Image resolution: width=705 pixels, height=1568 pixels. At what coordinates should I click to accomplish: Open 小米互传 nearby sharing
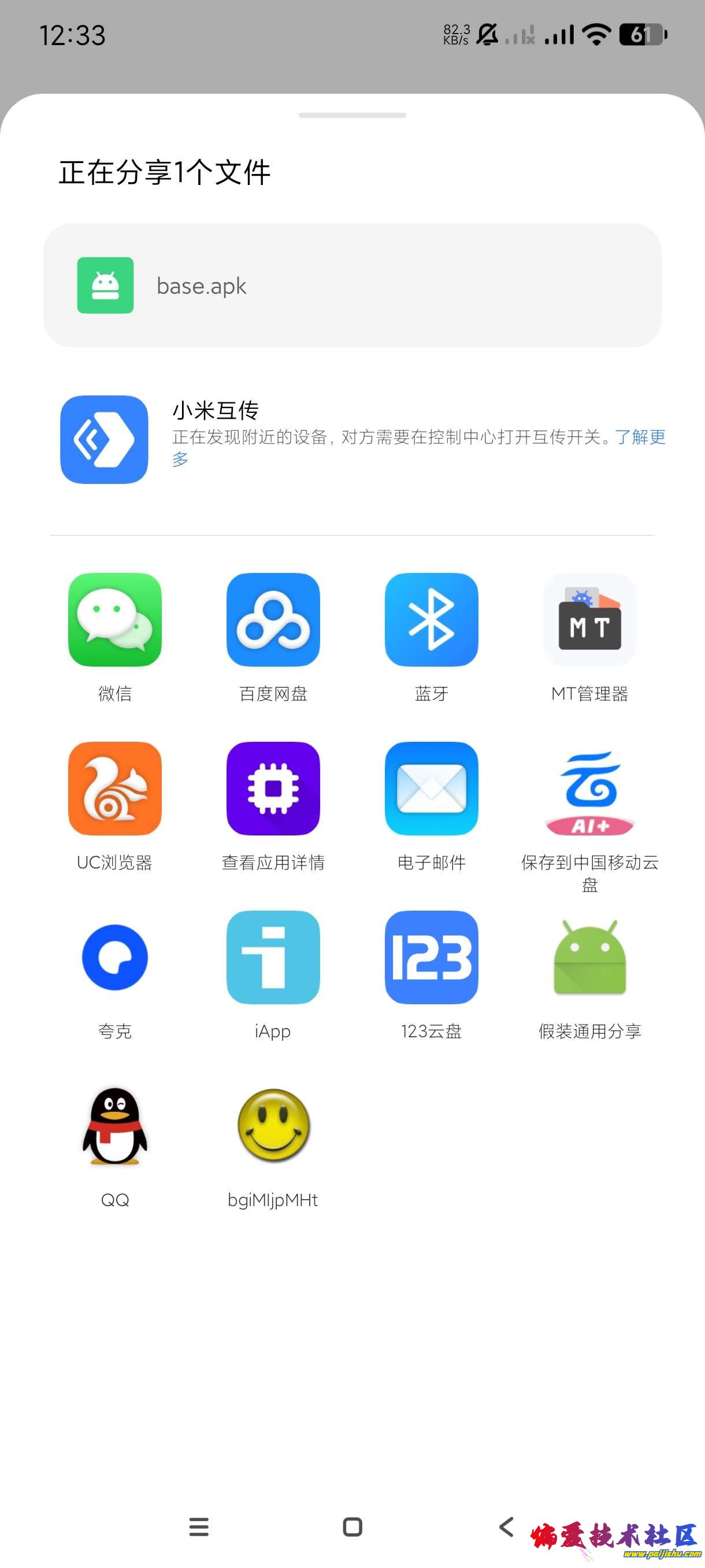[104, 439]
